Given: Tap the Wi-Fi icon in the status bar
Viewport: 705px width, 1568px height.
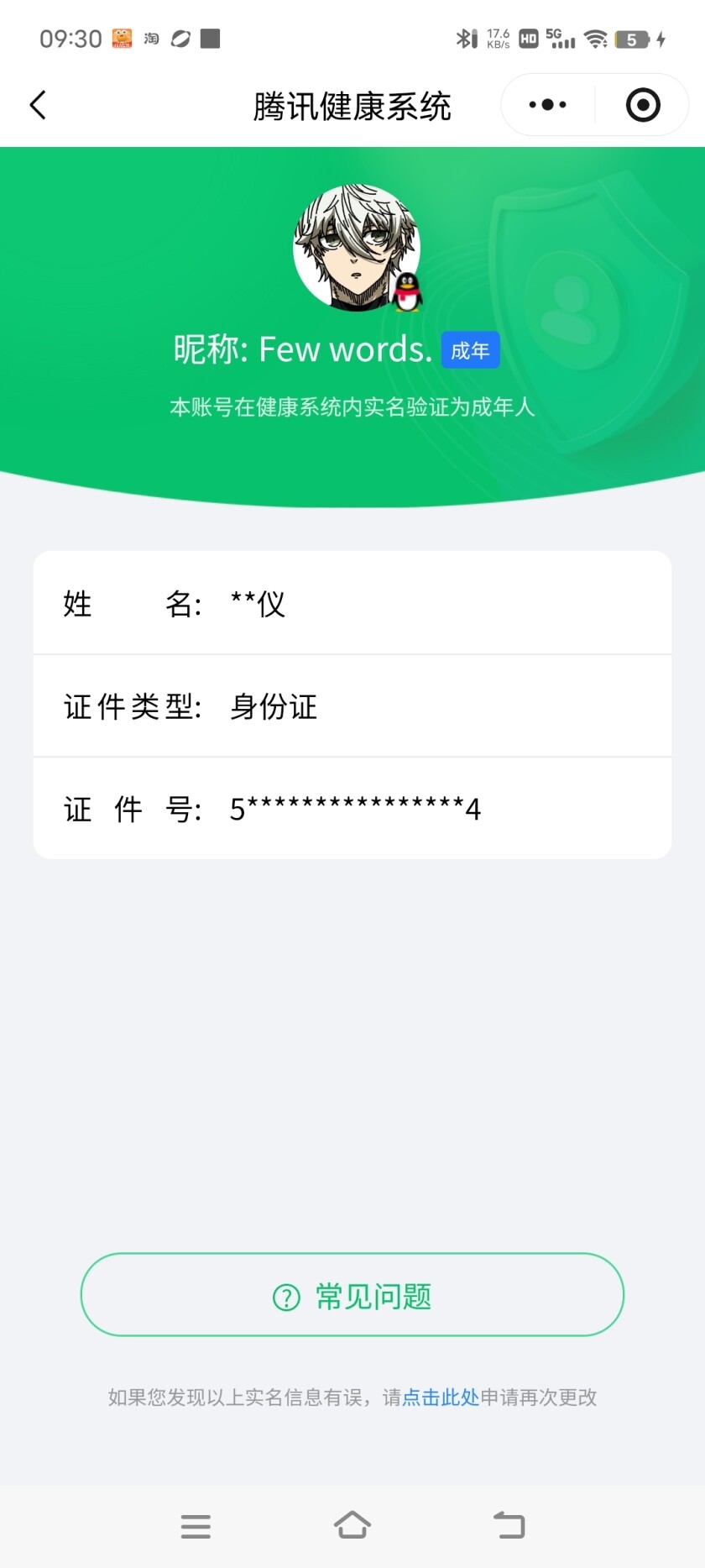Looking at the screenshot, I should point(597,38).
